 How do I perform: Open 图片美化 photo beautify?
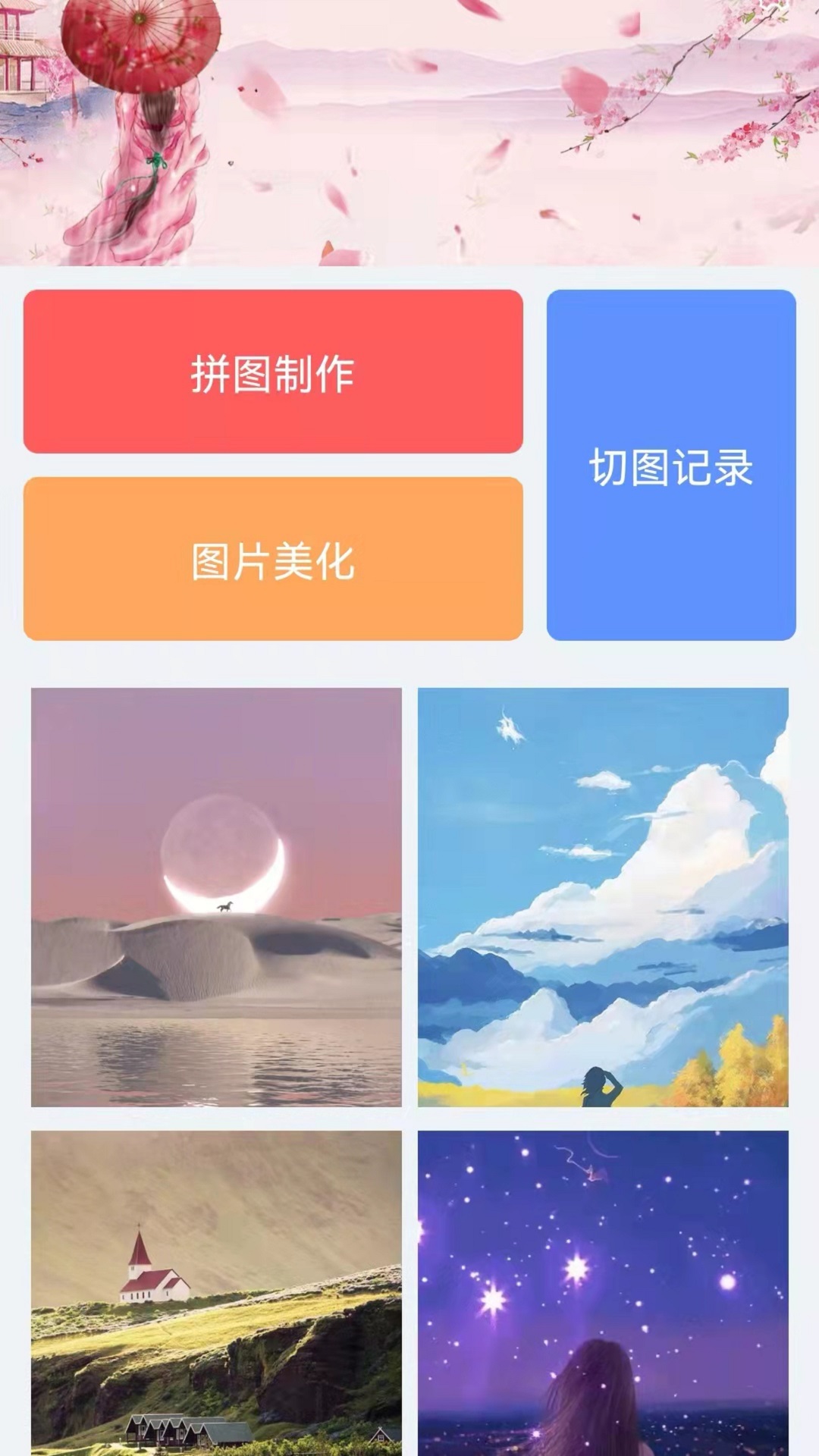point(273,559)
